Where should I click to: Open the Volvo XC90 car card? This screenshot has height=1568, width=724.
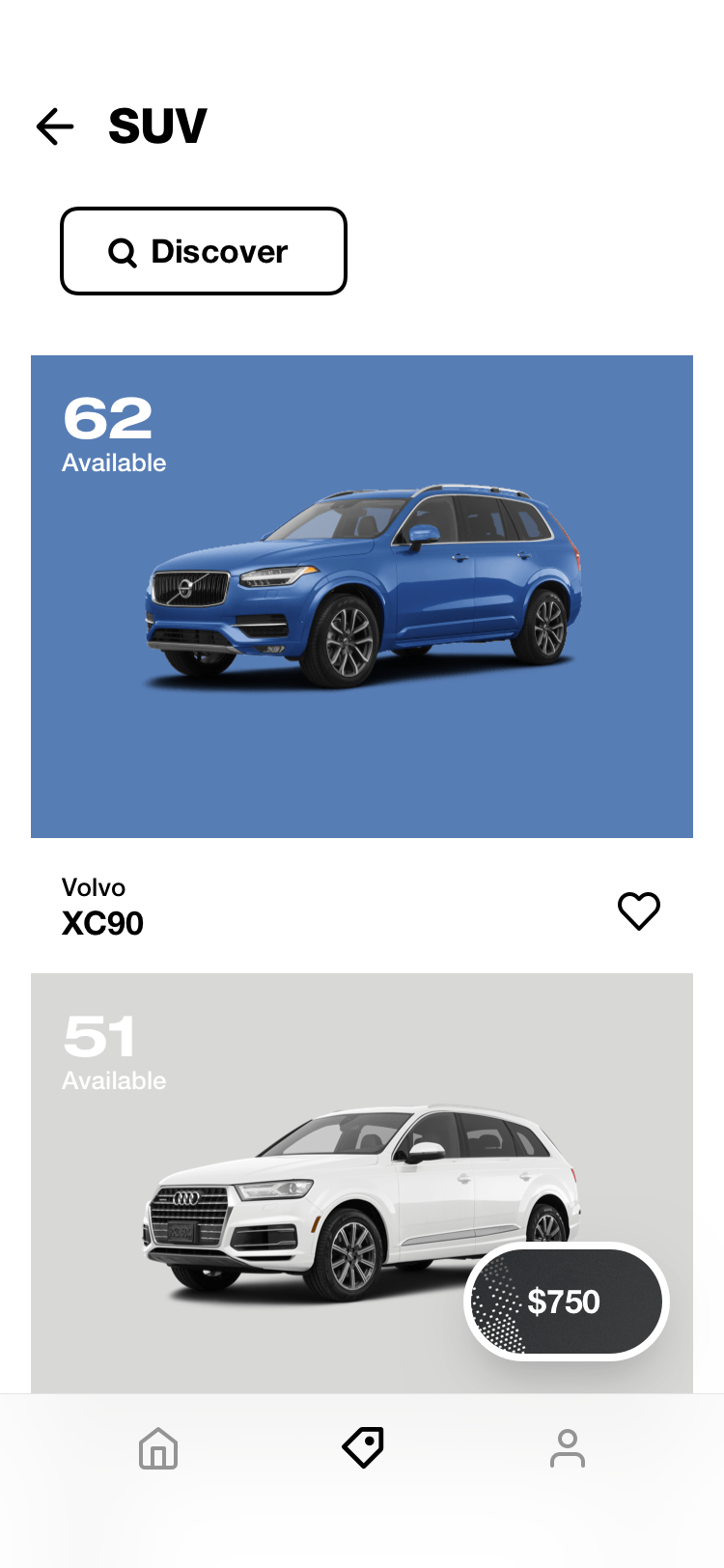point(362,596)
